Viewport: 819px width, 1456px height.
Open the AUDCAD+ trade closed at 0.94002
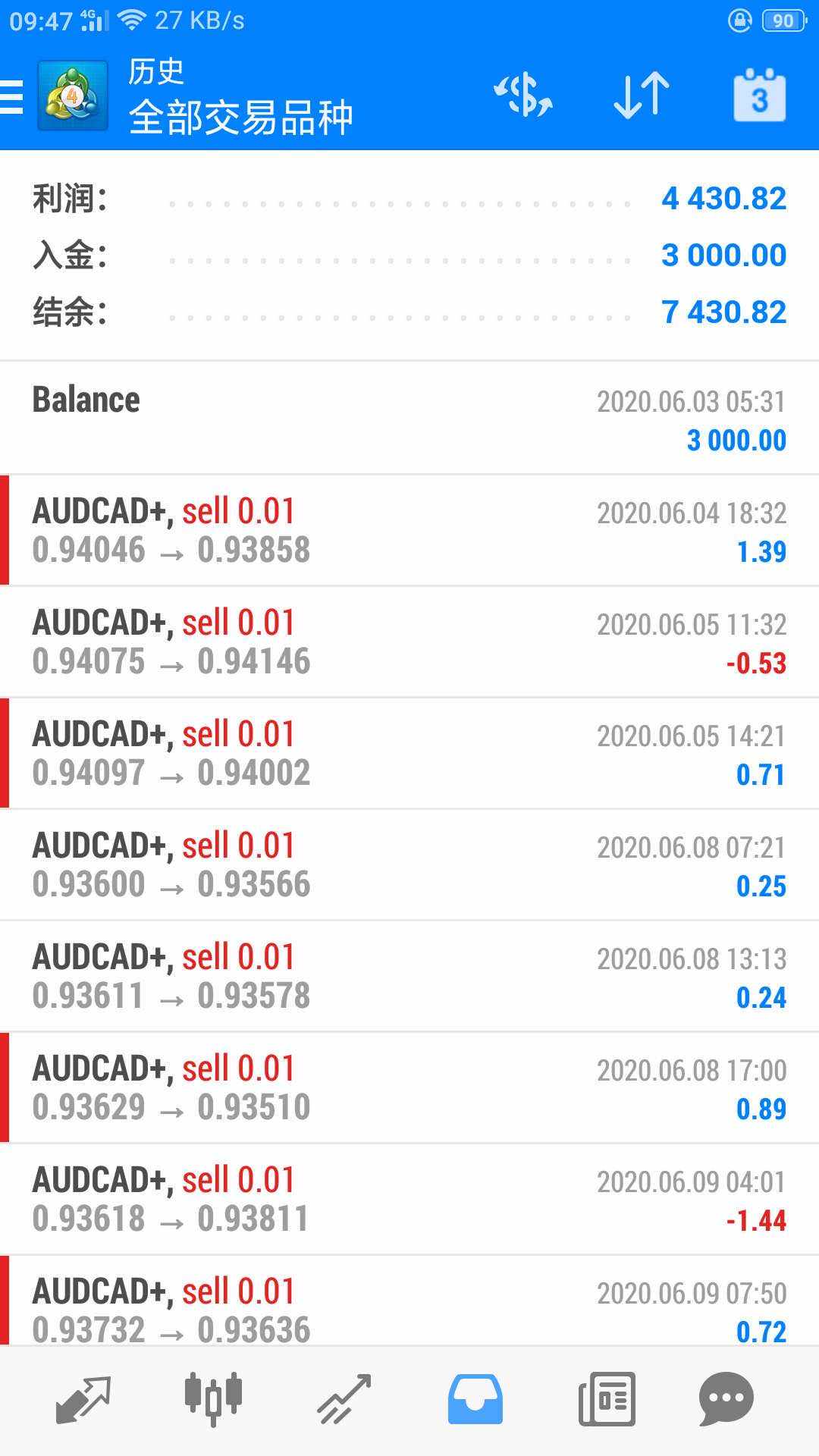click(409, 753)
